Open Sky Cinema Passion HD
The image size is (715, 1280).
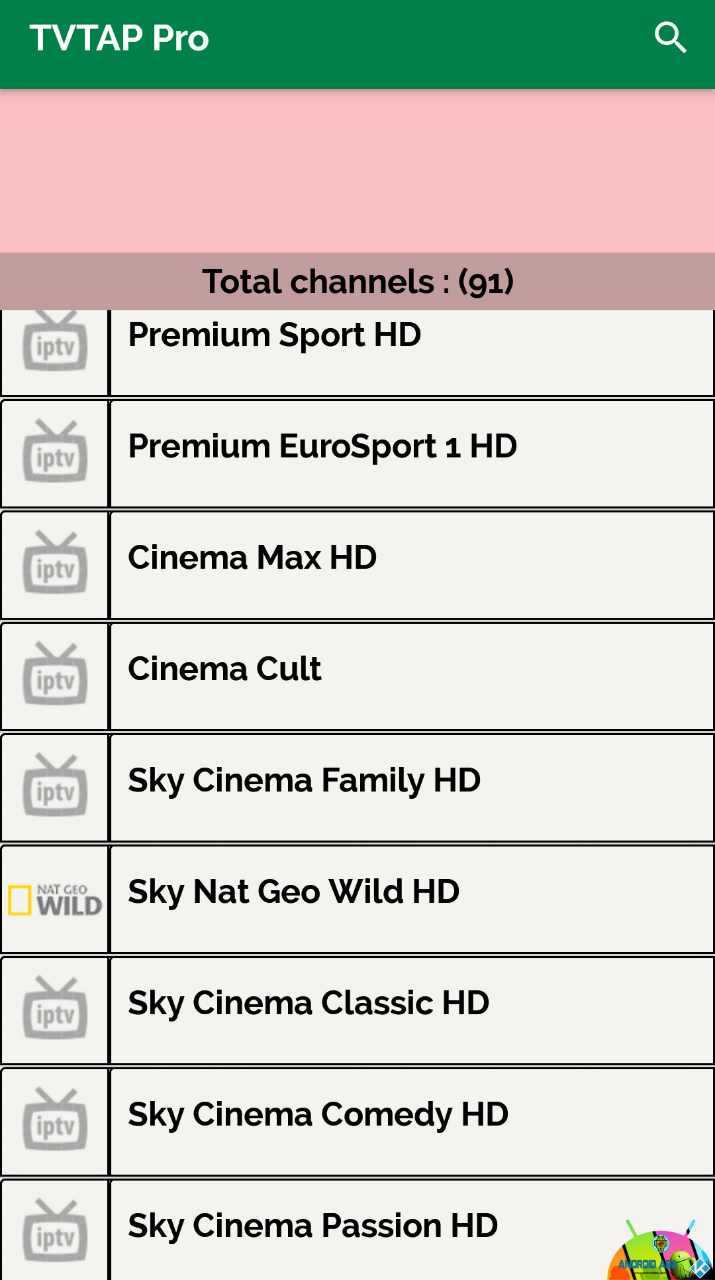[357, 1230]
